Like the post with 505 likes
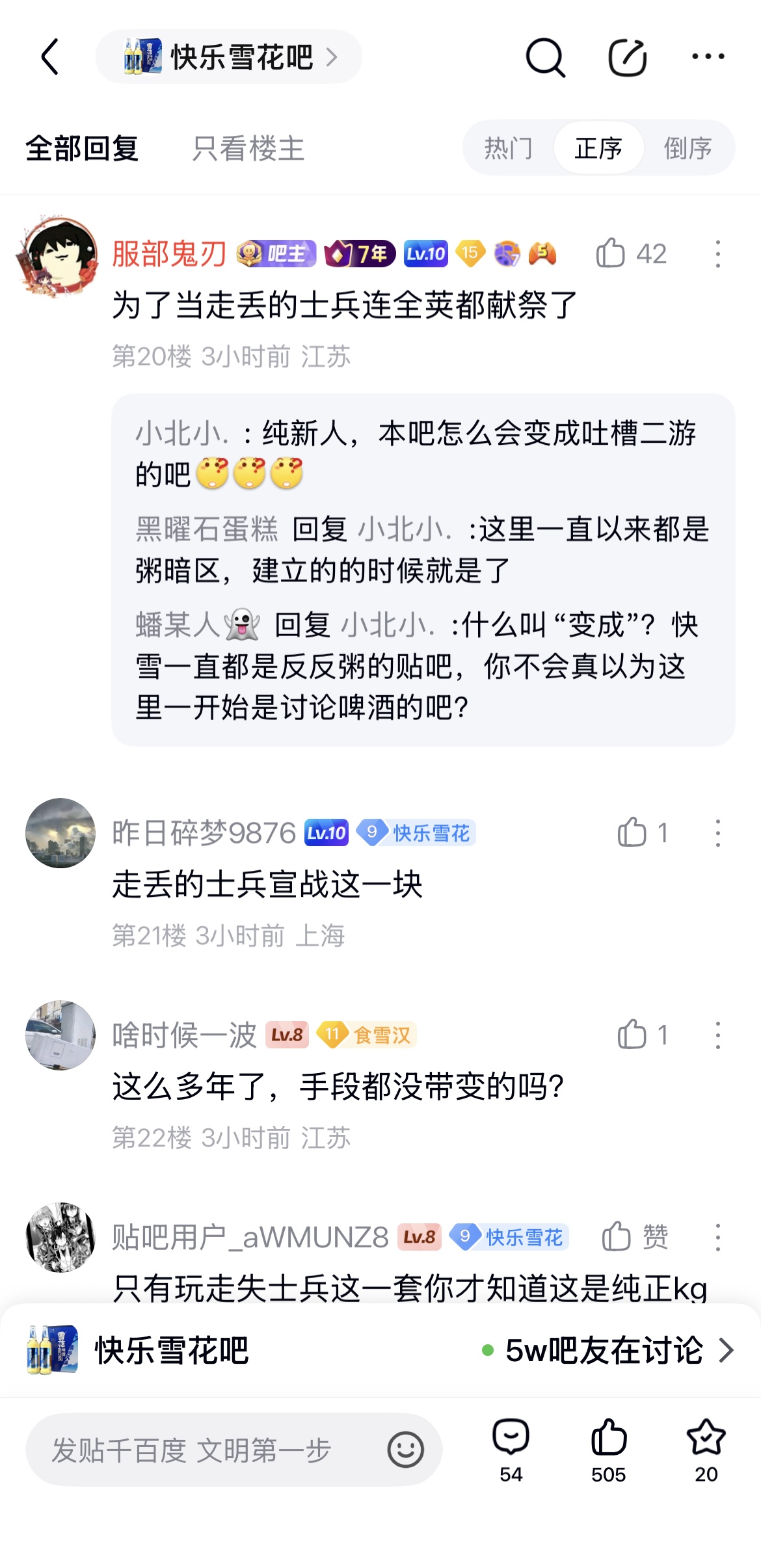Viewport: 761px width, 1568px height. (609, 1450)
